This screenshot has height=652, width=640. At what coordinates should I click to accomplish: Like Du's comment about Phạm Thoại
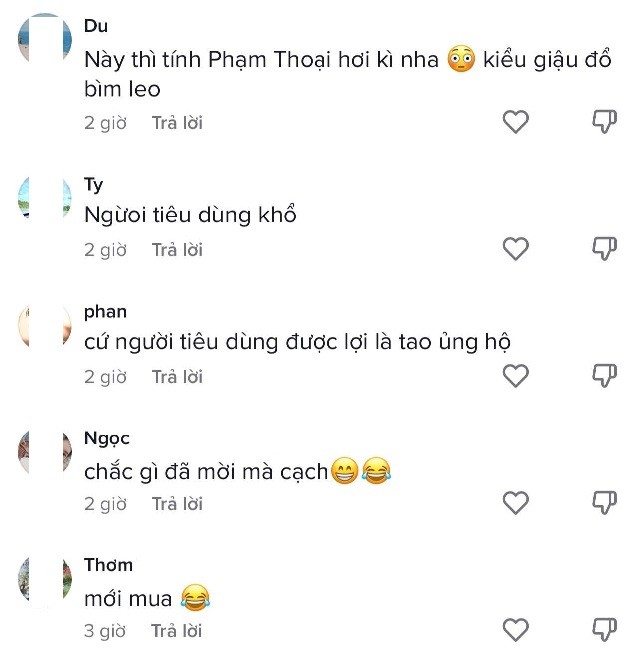515,122
